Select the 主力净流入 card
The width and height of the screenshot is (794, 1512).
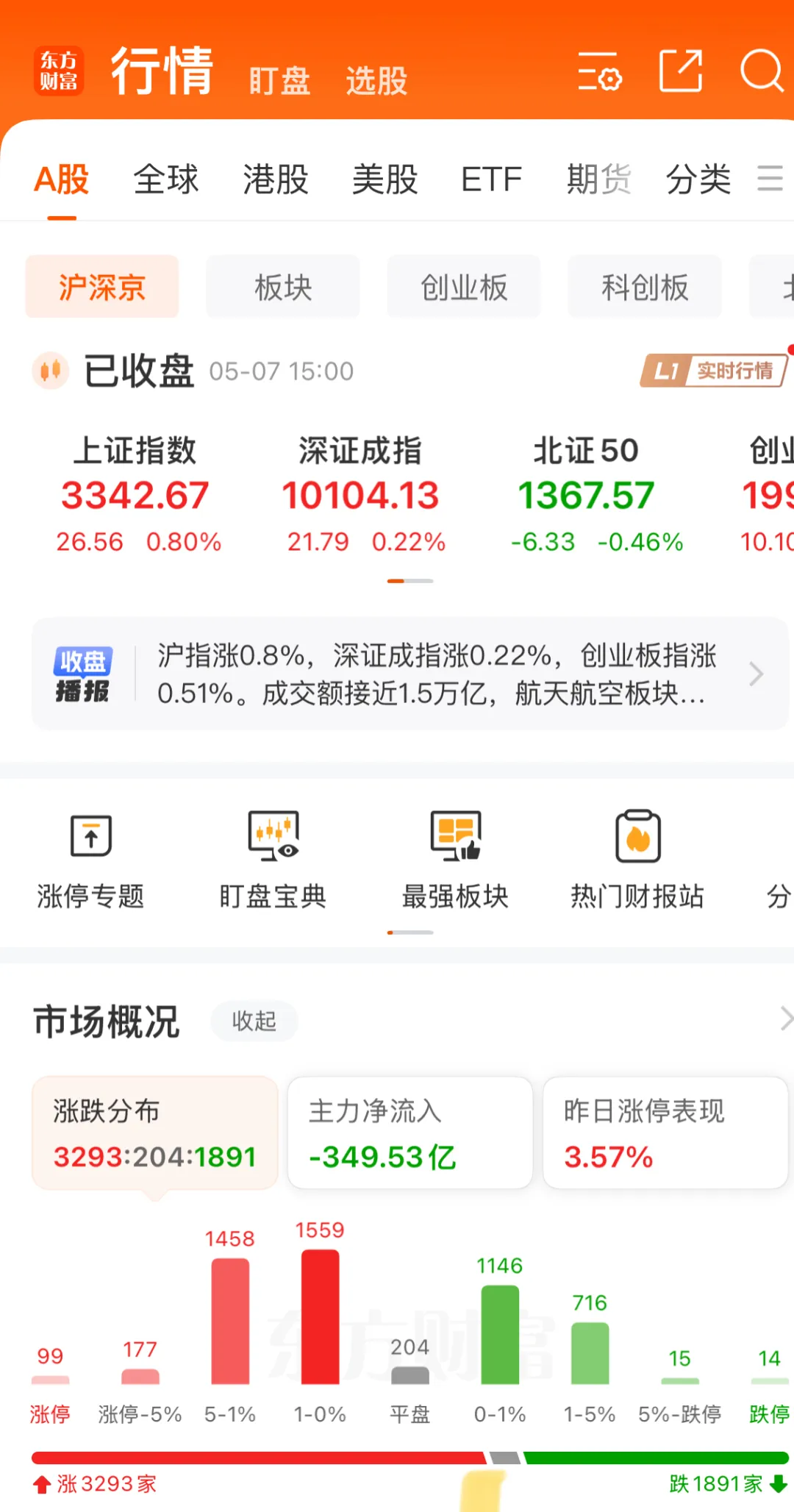click(409, 1133)
